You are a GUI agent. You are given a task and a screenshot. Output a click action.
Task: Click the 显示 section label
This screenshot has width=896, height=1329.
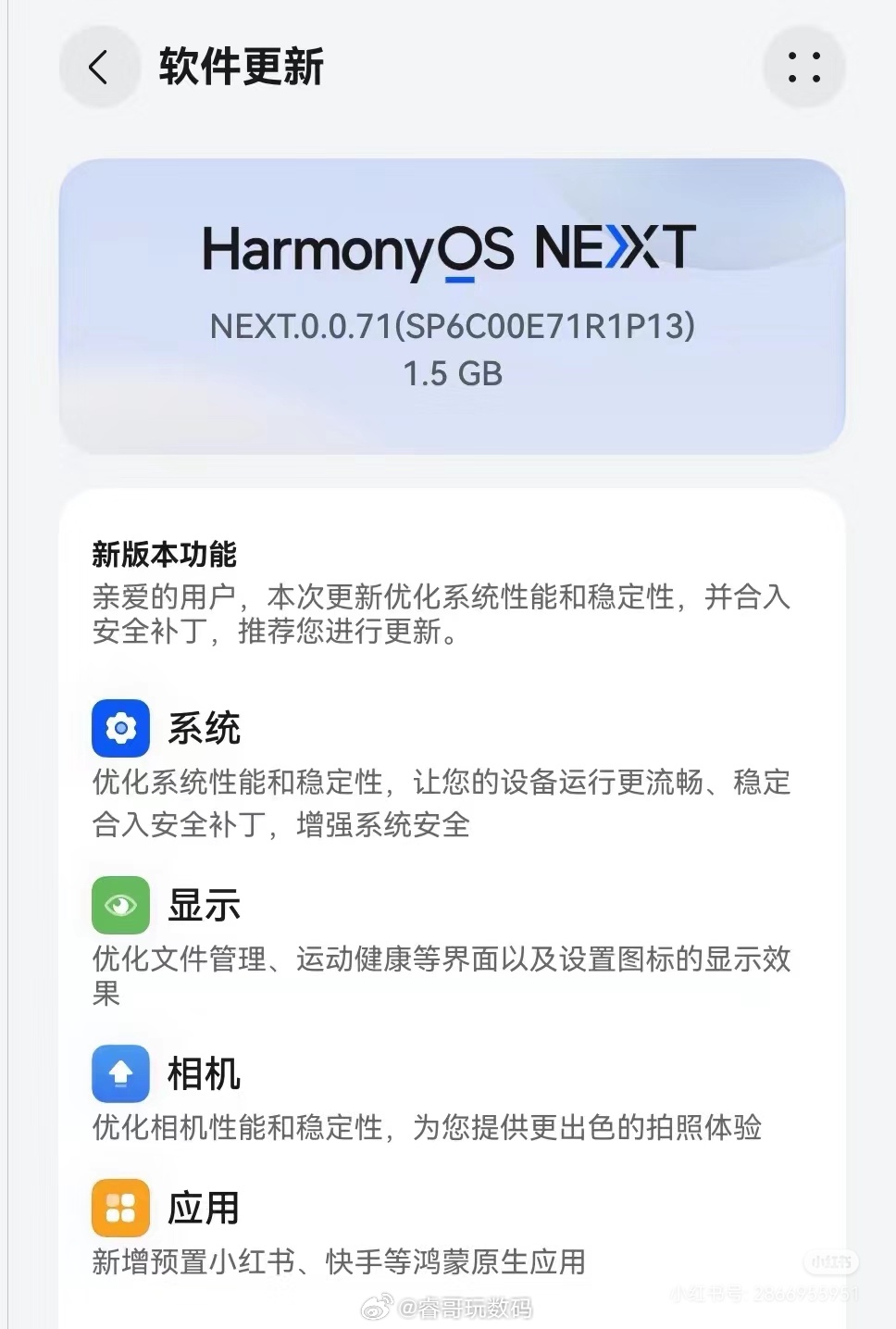[204, 906]
